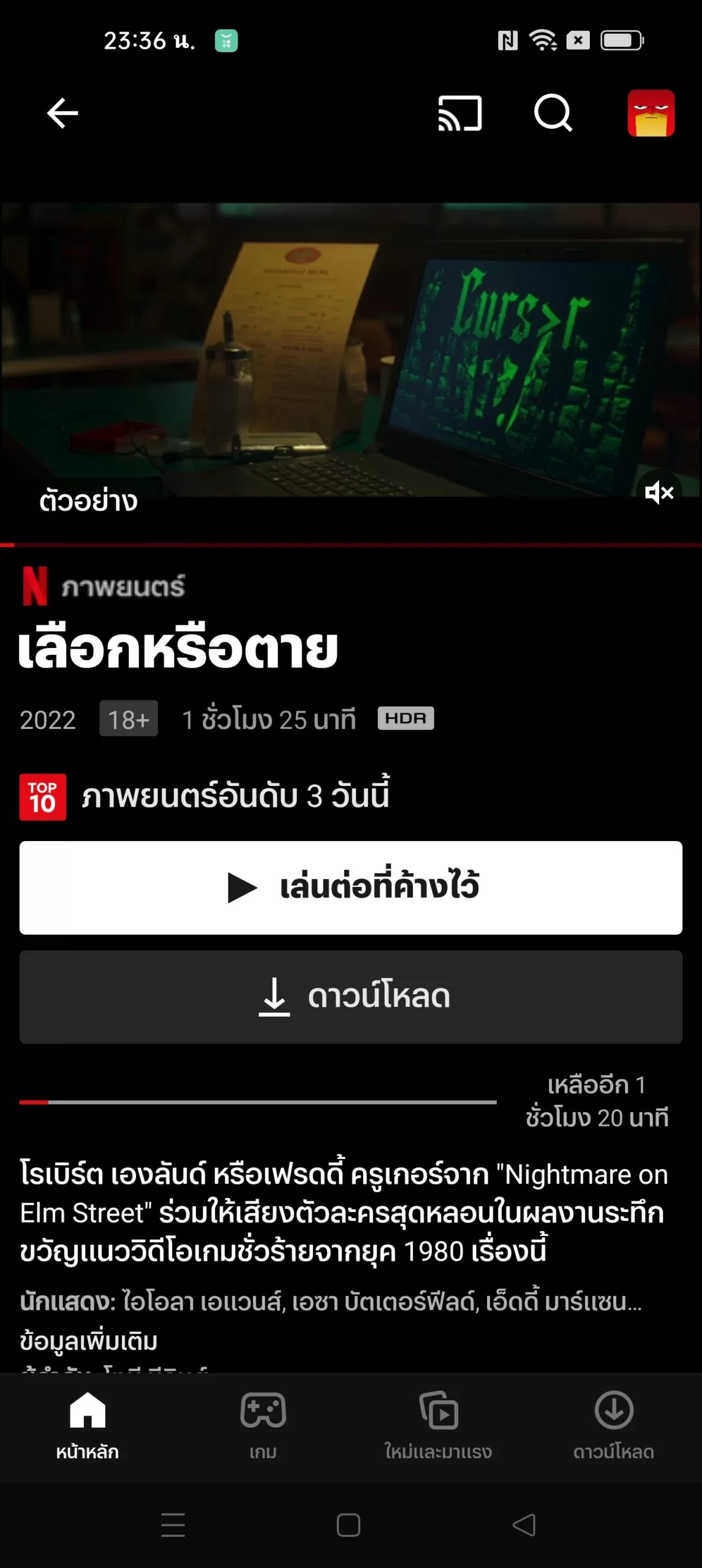The width and height of the screenshot is (702, 1568).
Task: Tap the system home button
Action: 349,1525
